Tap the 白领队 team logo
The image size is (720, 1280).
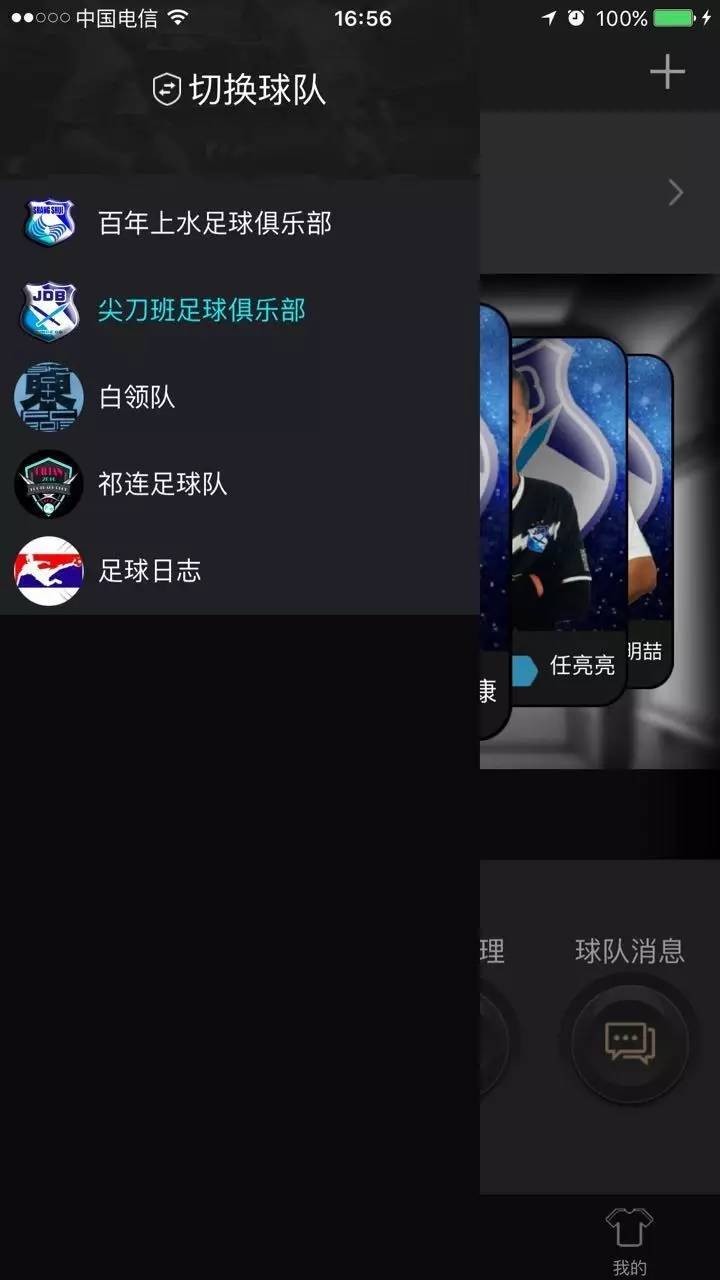click(47, 397)
